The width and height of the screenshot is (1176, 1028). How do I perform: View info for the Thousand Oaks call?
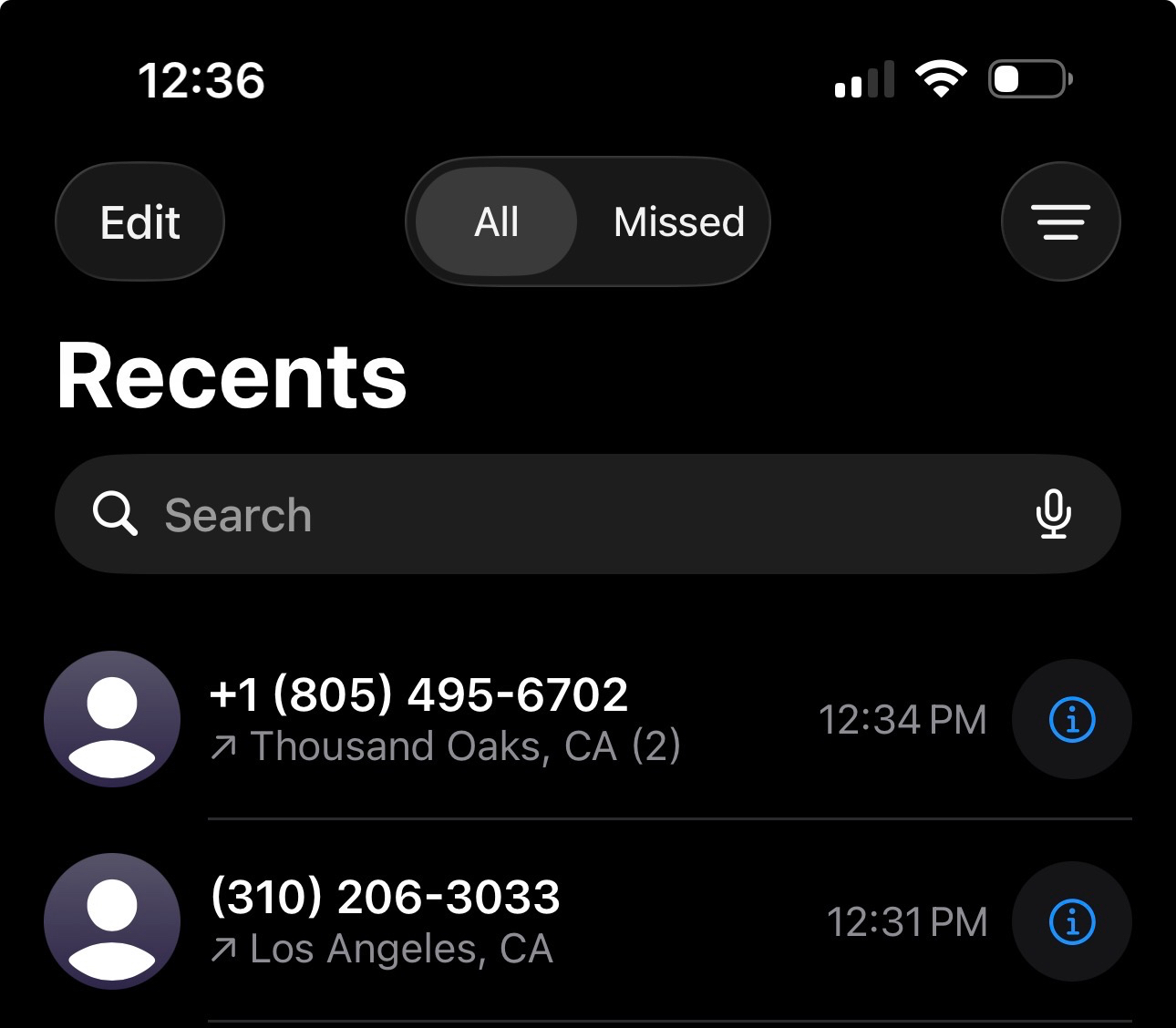coord(1072,720)
